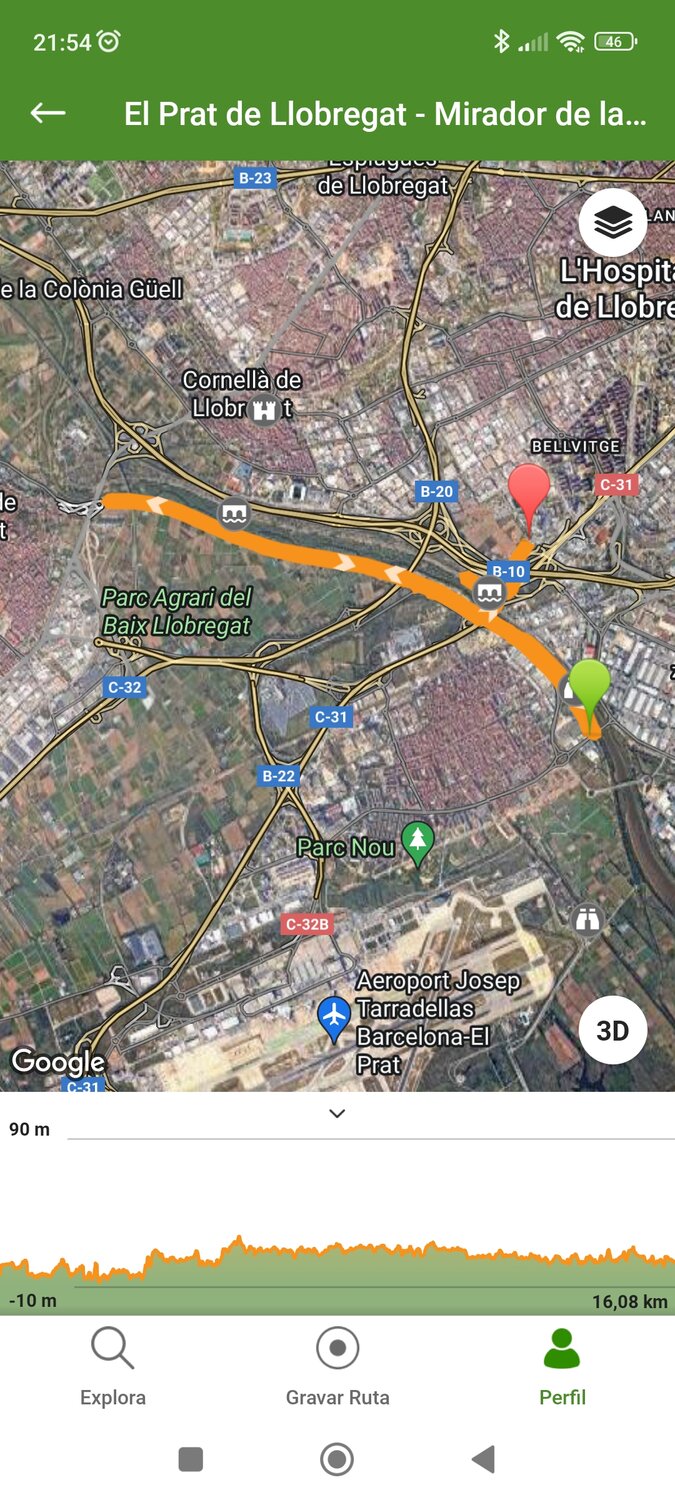Go to the Perfil tab
Screen dimensions: 675x1500
[562, 1367]
